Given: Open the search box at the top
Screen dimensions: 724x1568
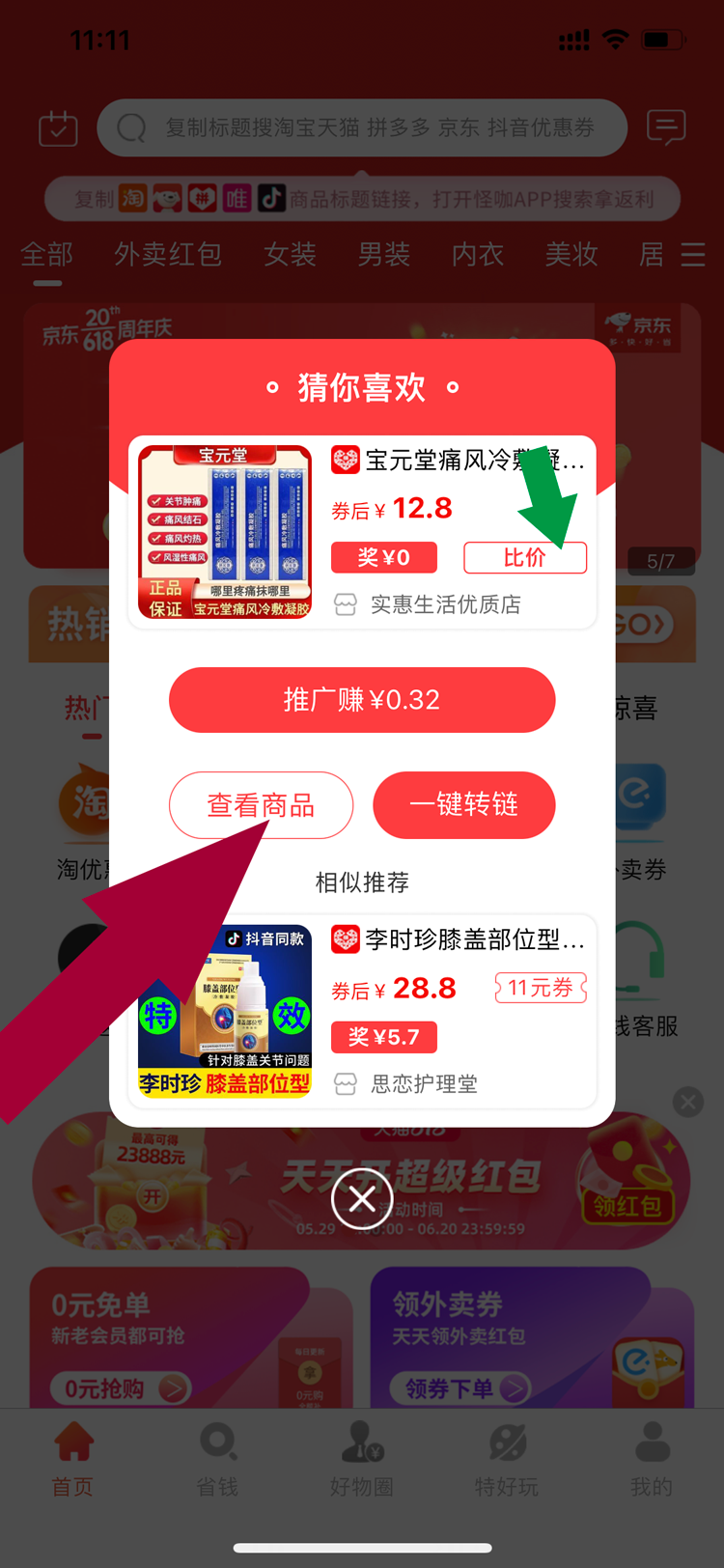Looking at the screenshot, I should [362, 127].
